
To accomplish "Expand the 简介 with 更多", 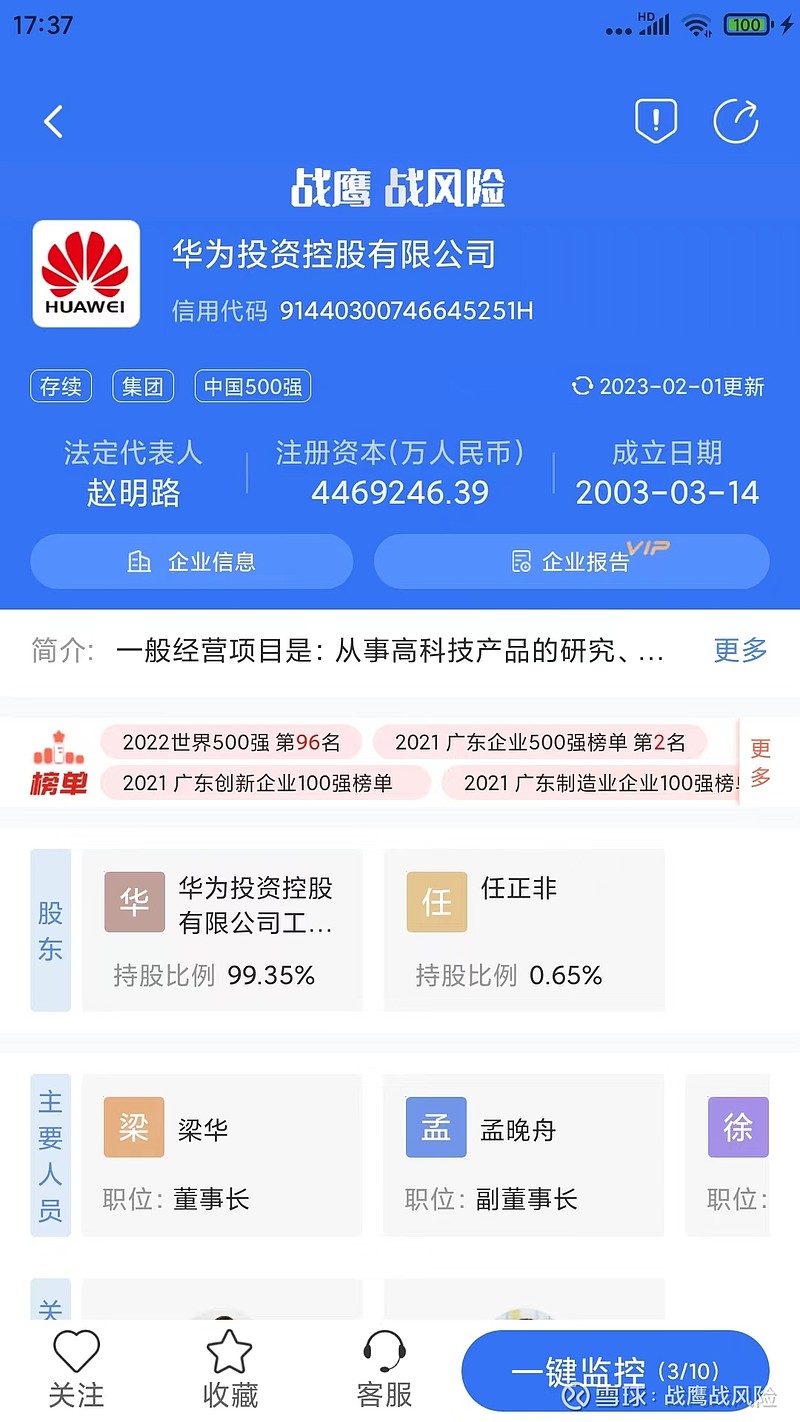I will (740, 651).
